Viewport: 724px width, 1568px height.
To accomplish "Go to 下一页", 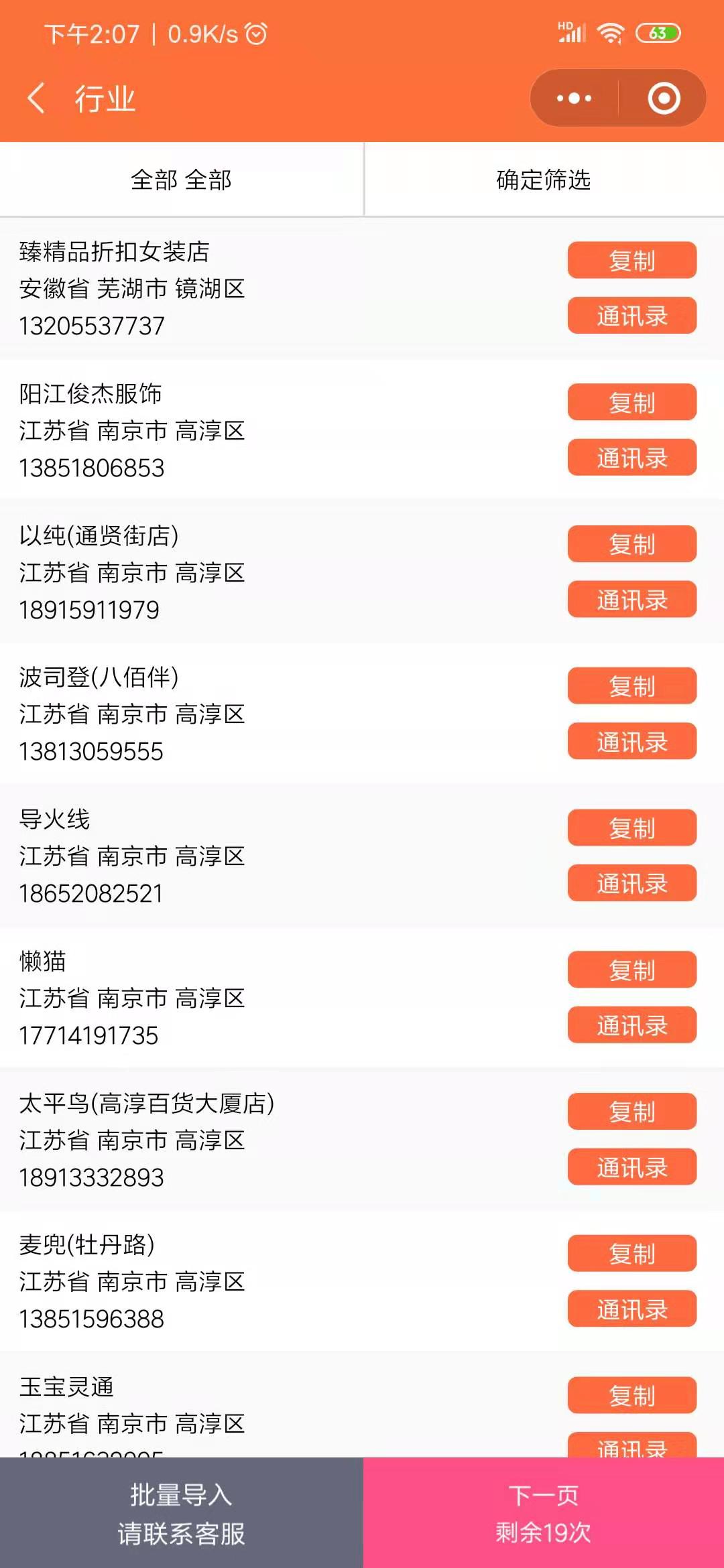I will (x=544, y=1513).
